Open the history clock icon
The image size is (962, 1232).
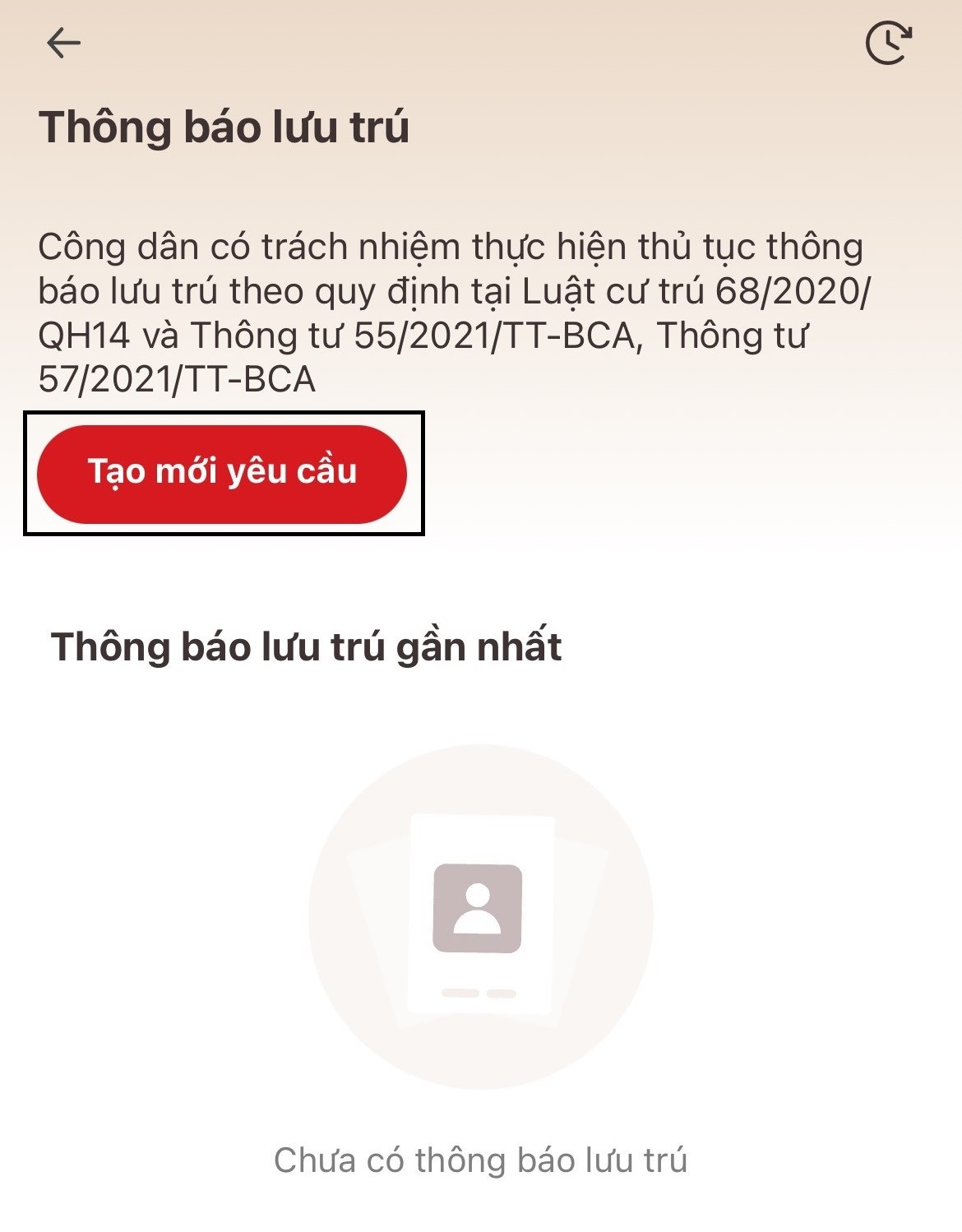tap(888, 43)
